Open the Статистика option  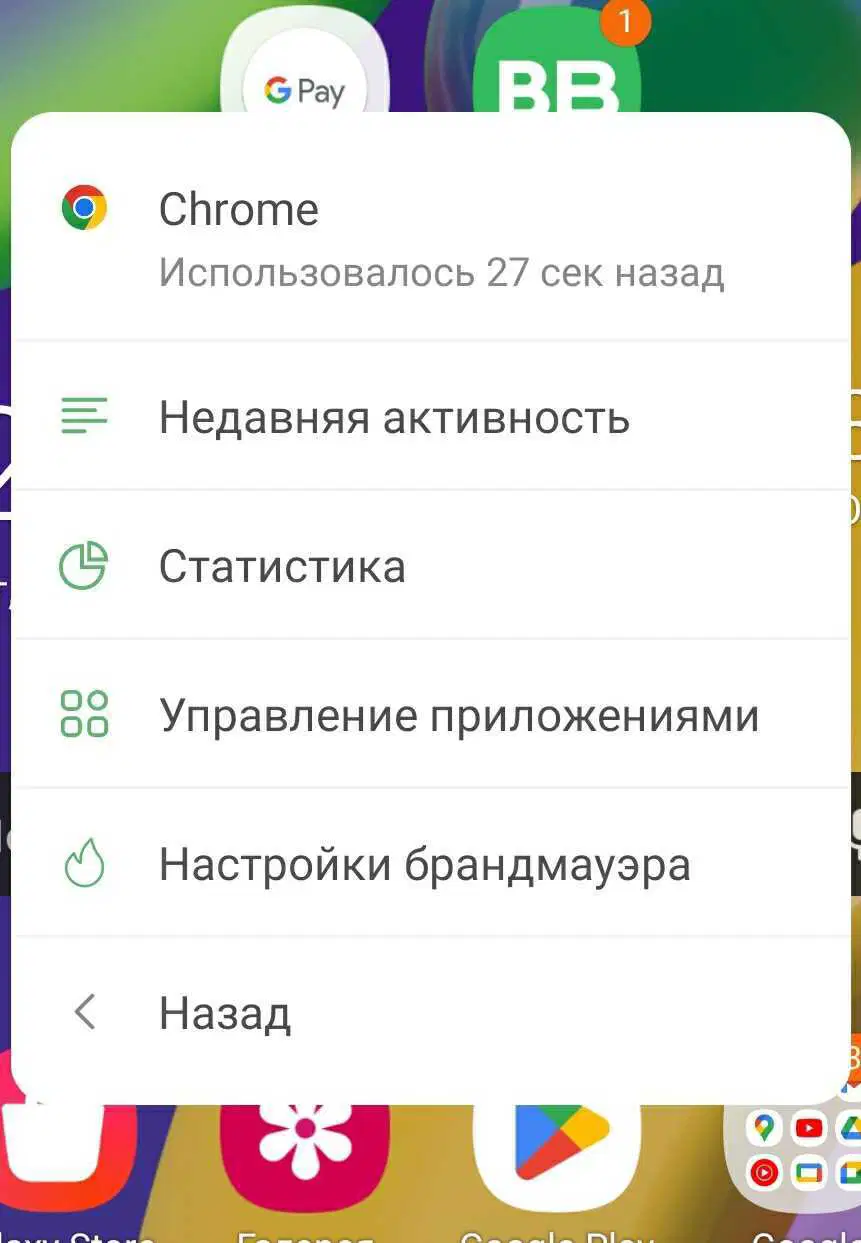[282, 566]
